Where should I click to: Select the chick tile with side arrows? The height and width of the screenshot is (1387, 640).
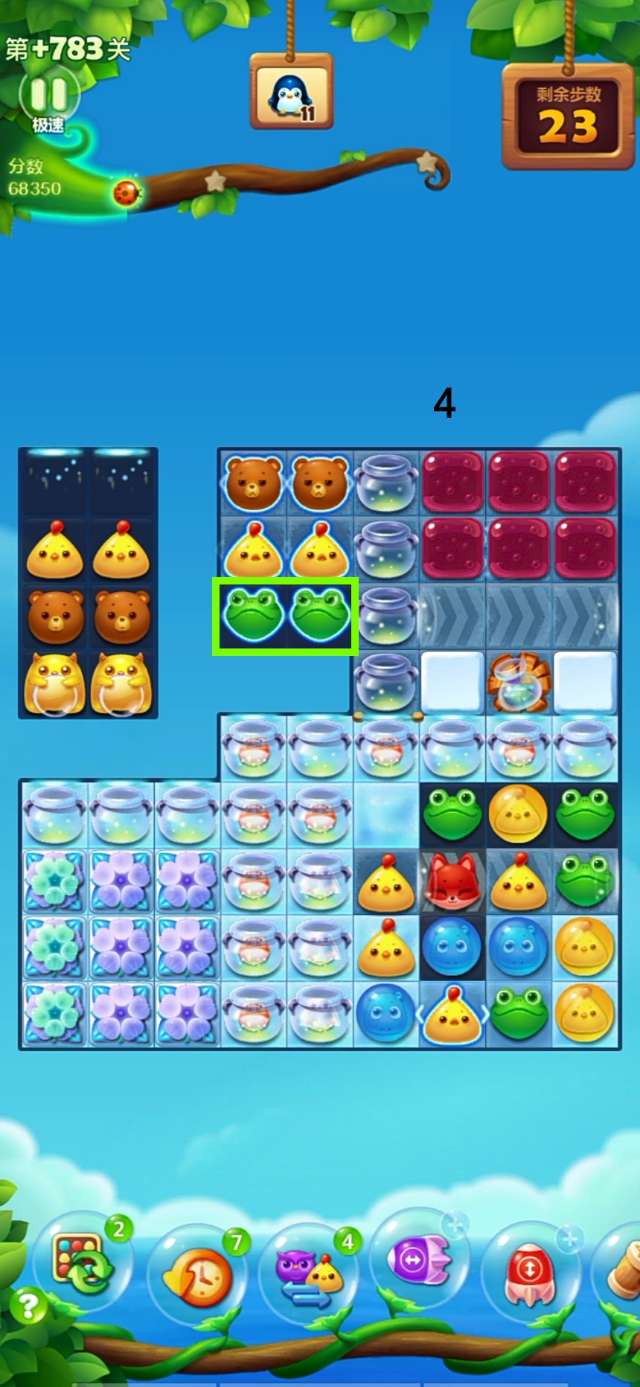[451, 1013]
